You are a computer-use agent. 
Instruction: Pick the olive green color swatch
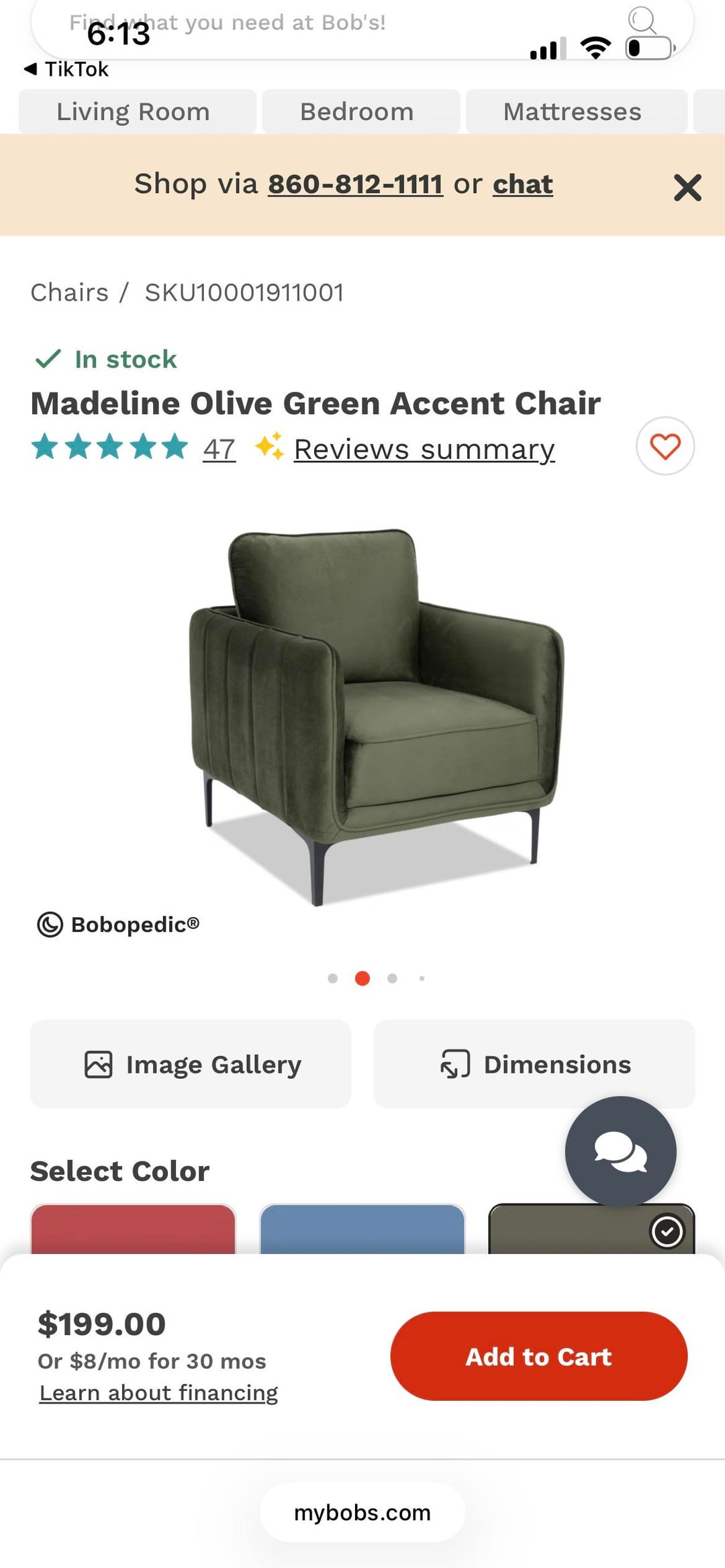571,1231
